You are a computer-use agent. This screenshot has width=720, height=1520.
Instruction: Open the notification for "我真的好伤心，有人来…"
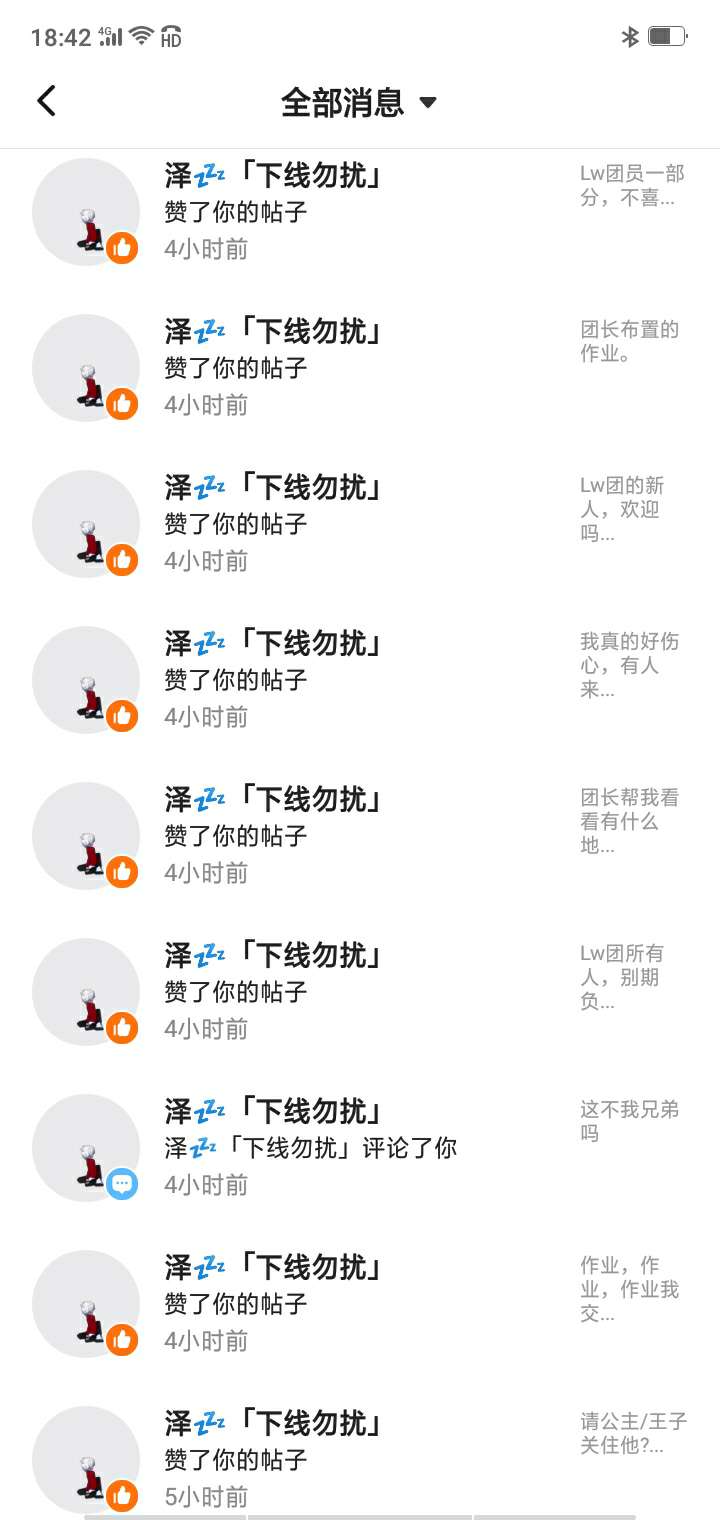[360, 680]
